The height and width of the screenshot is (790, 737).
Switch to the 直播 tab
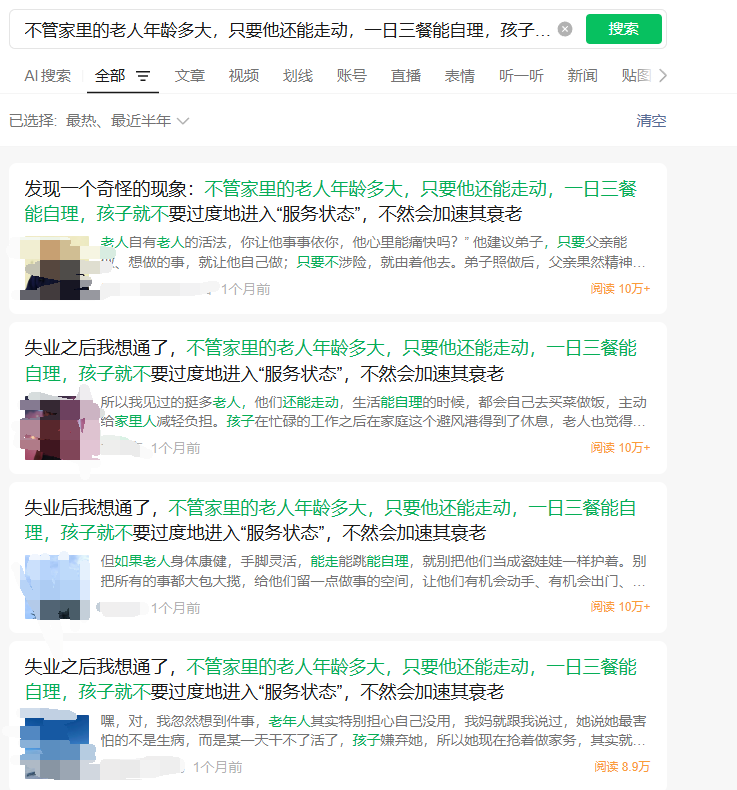coord(405,74)
